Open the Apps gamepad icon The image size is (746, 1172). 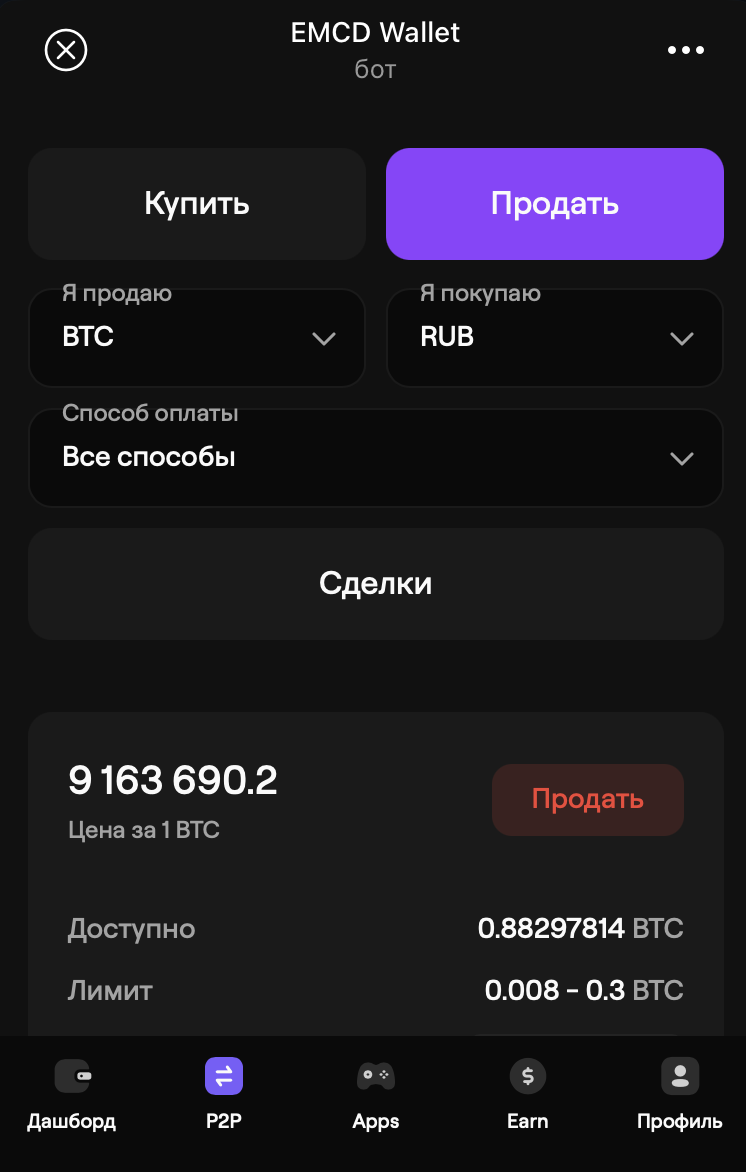tap(375, 1076)
